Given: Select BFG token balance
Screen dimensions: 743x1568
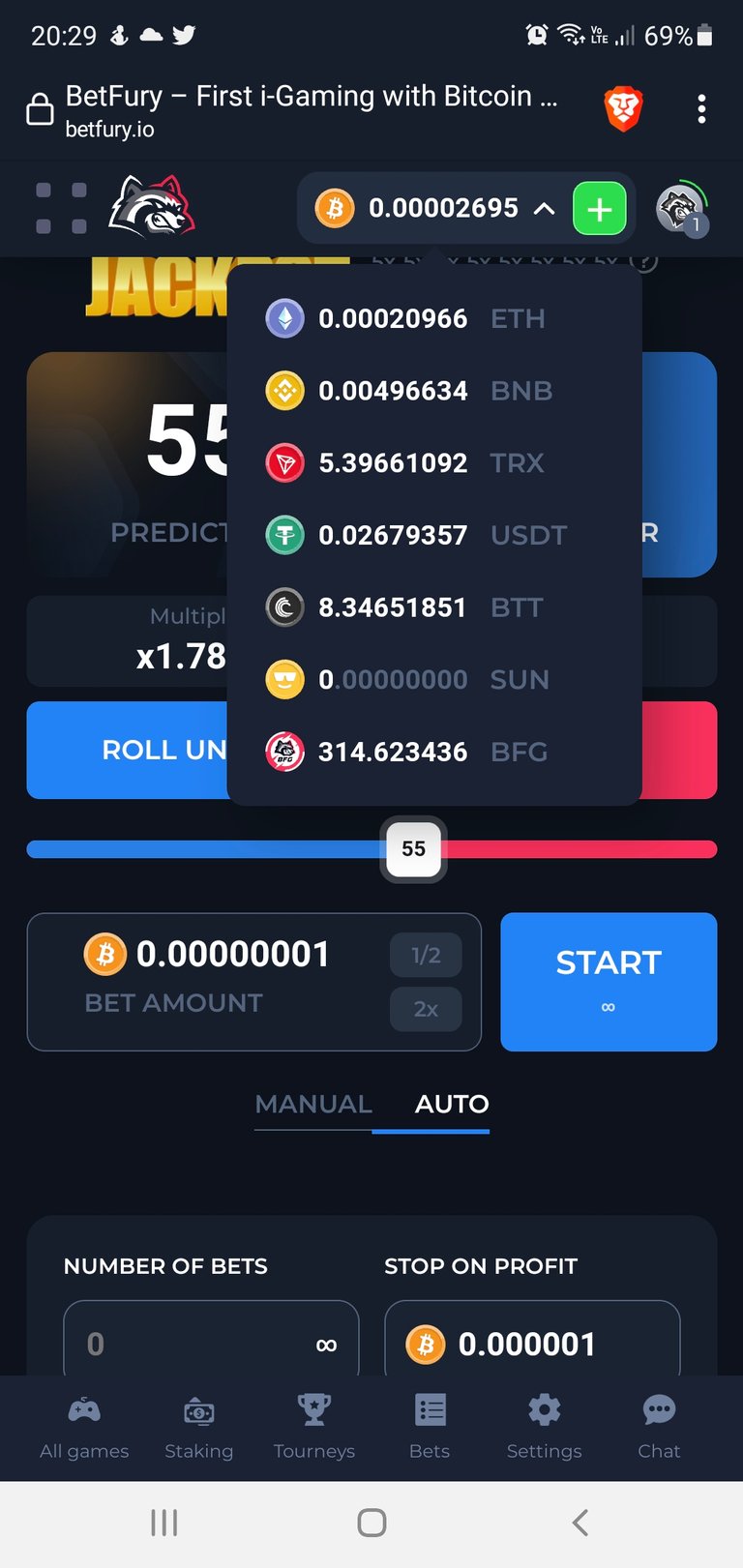Looking at the screenshot, I should tap(434, 752).
